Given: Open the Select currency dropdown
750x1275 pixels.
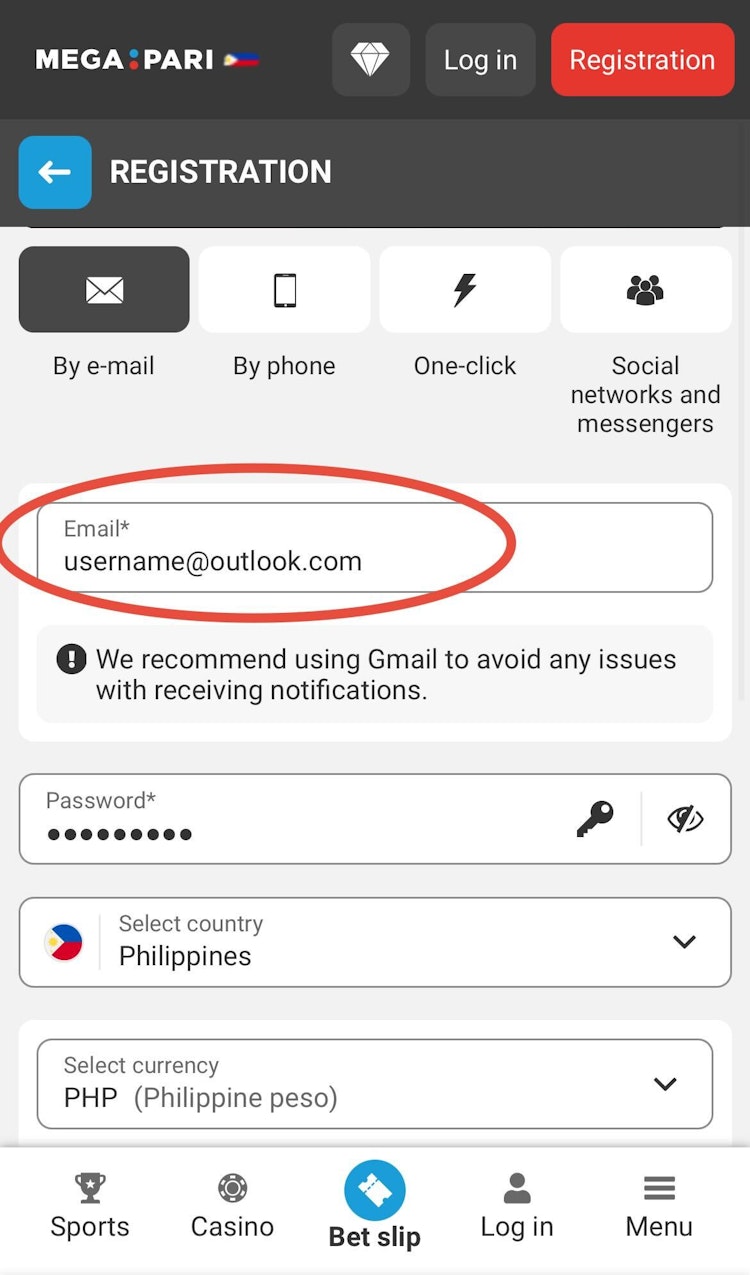Looking at the screenshot, I should pos(375,1084).
